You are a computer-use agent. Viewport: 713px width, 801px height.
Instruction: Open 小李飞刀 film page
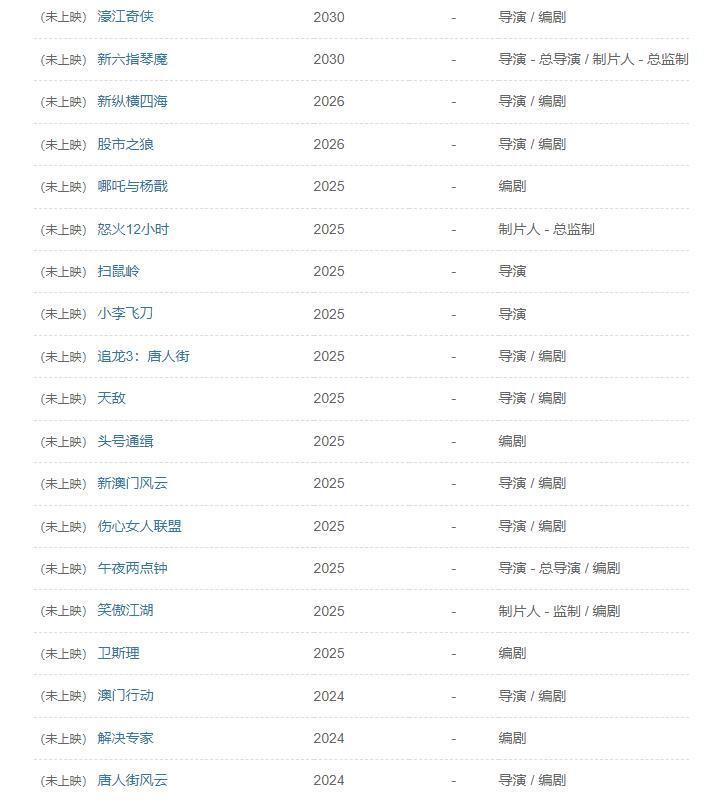click(125, 313)
